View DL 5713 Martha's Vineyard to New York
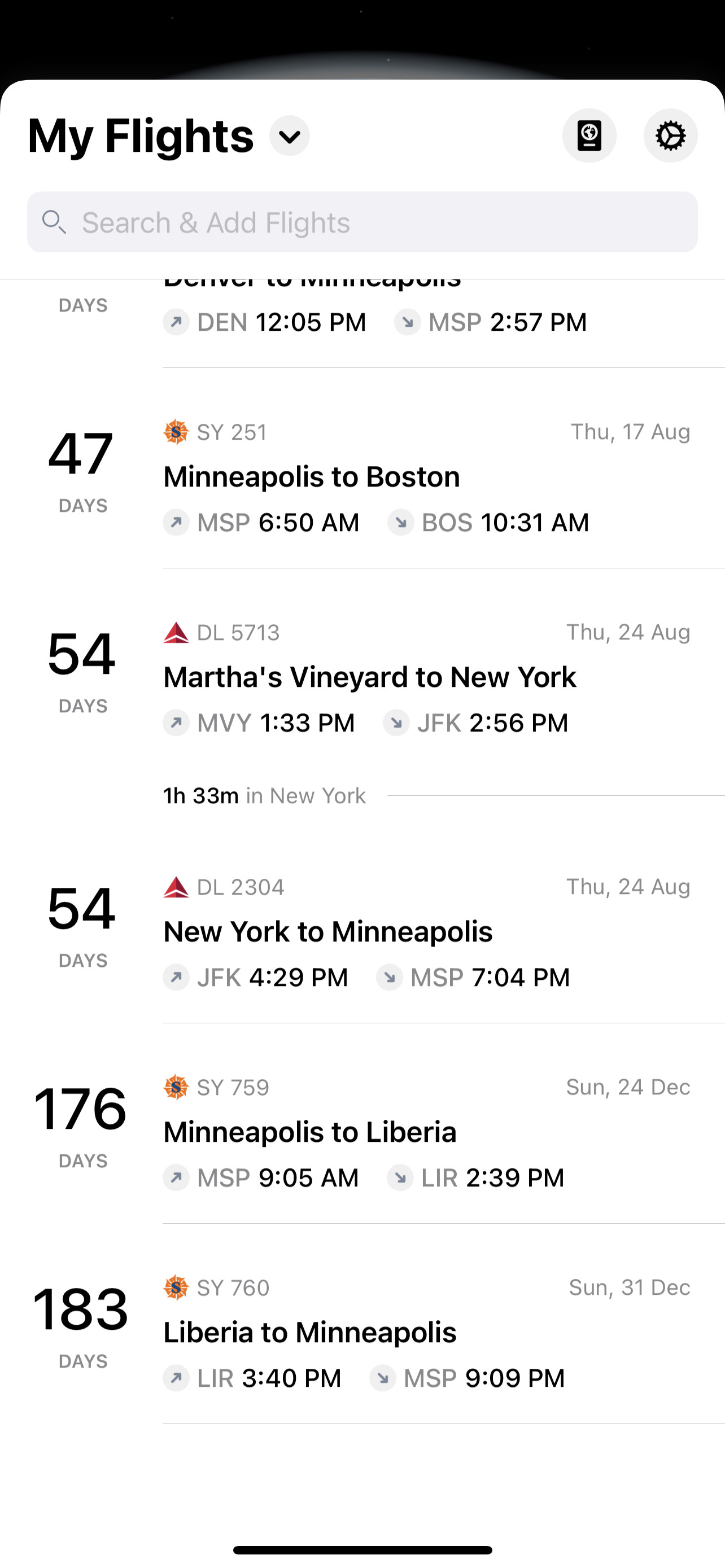 (x=362, y=677)
